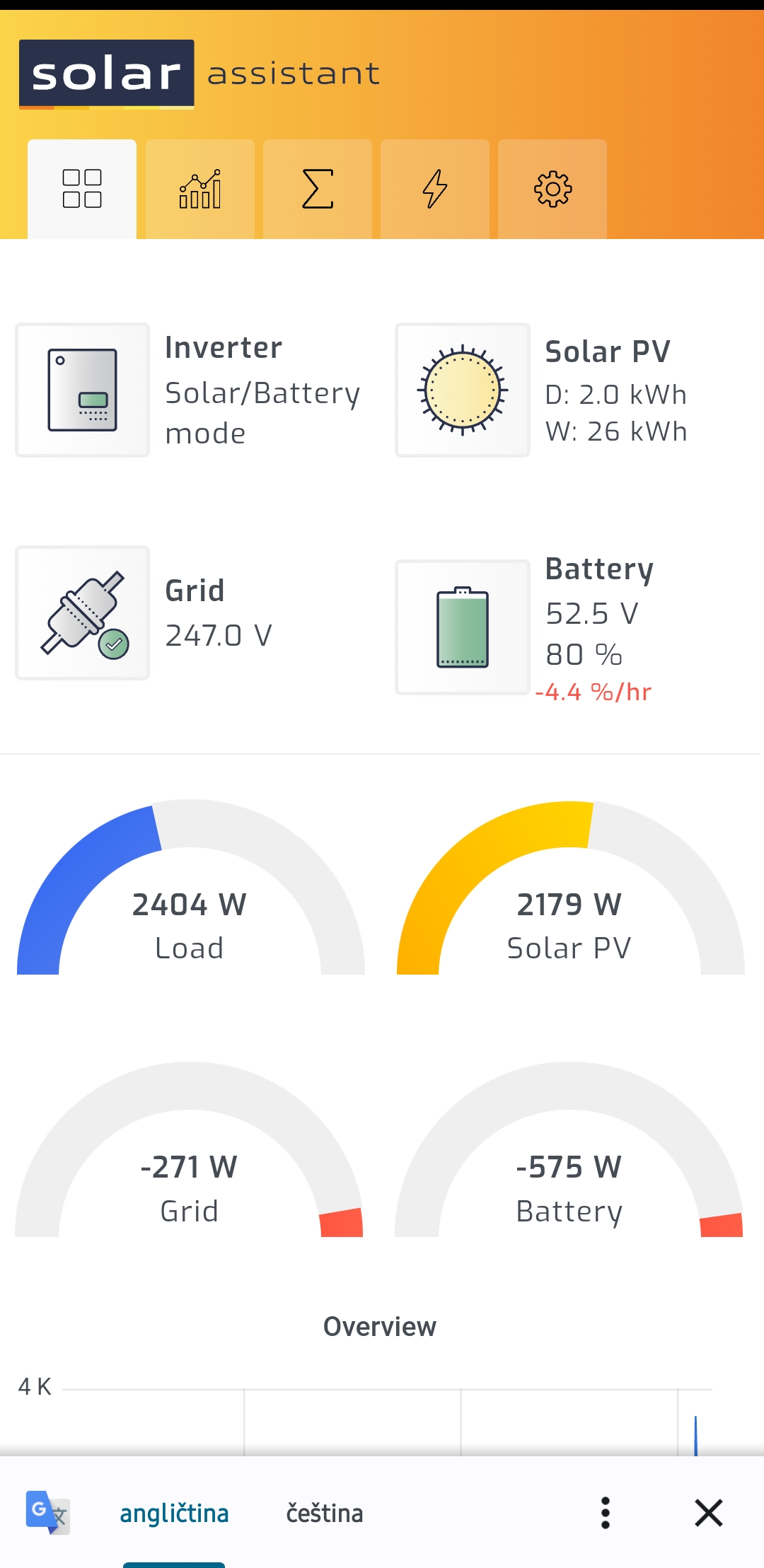Open the charts tab
The width and height of the screenshot is (764, 1568).
[x=200, y=189]
